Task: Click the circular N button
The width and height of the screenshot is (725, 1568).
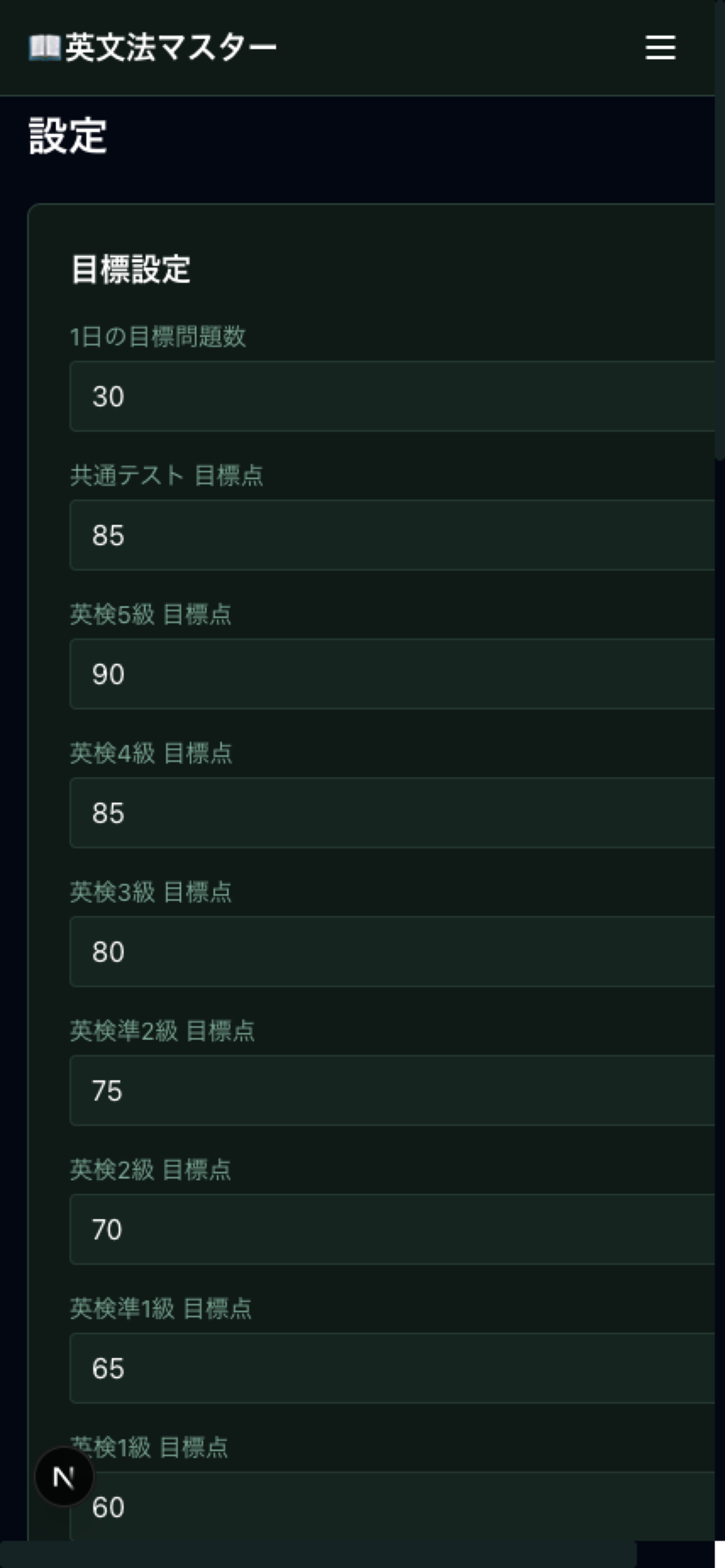Action: [x=64, y=1475]
